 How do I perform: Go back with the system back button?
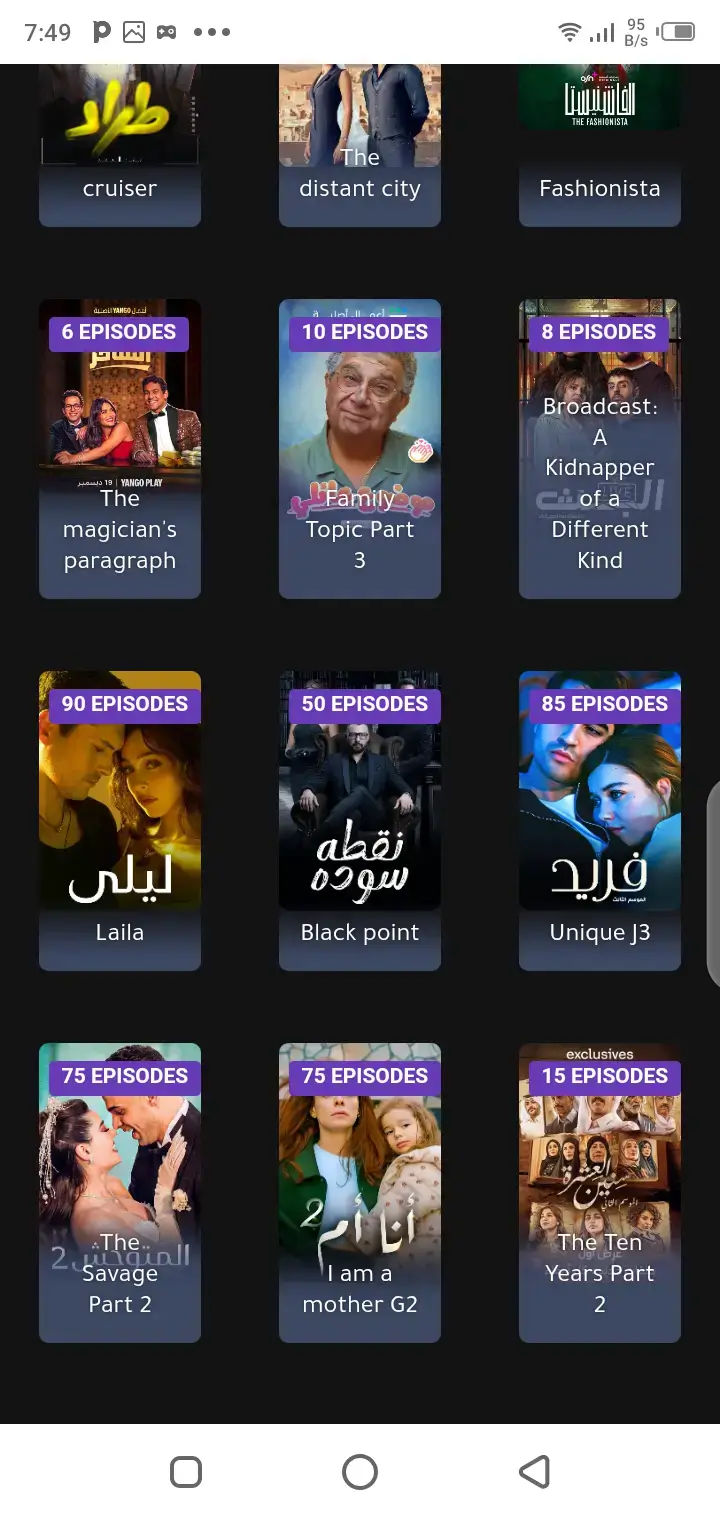coord(535,1472)
